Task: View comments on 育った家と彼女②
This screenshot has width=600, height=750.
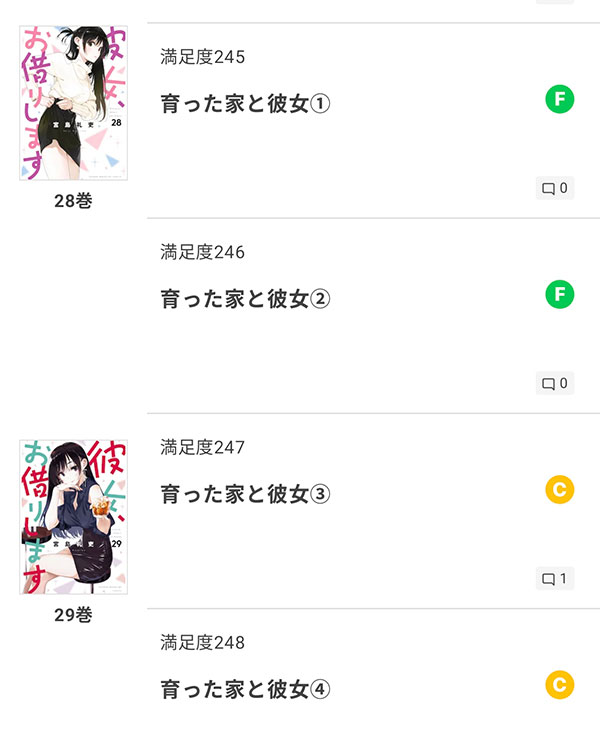Action: point(555,383)
